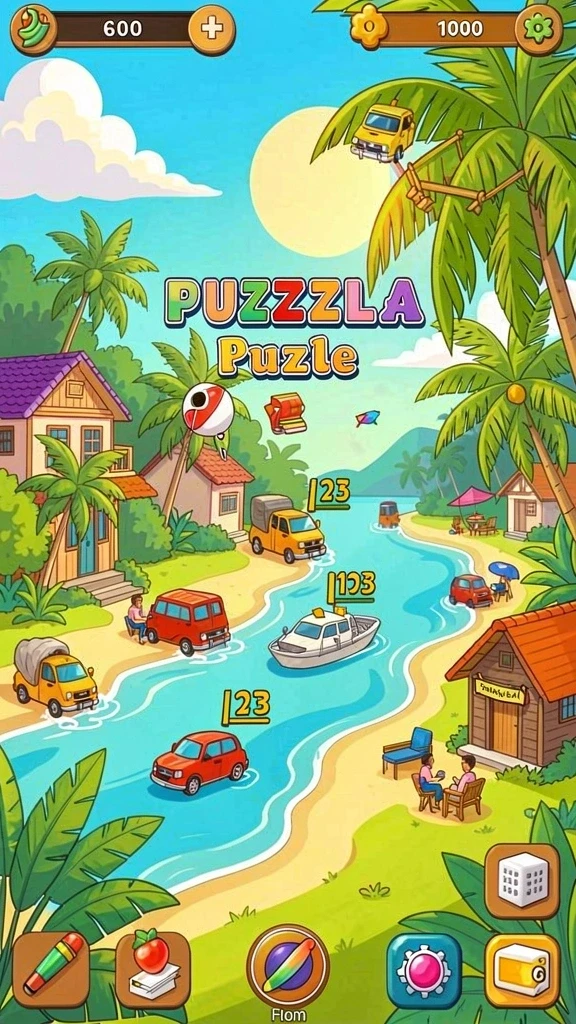Viewport: 576px width, 1024px height.
Task: Open the yellow box button
Action: (522, 970)
